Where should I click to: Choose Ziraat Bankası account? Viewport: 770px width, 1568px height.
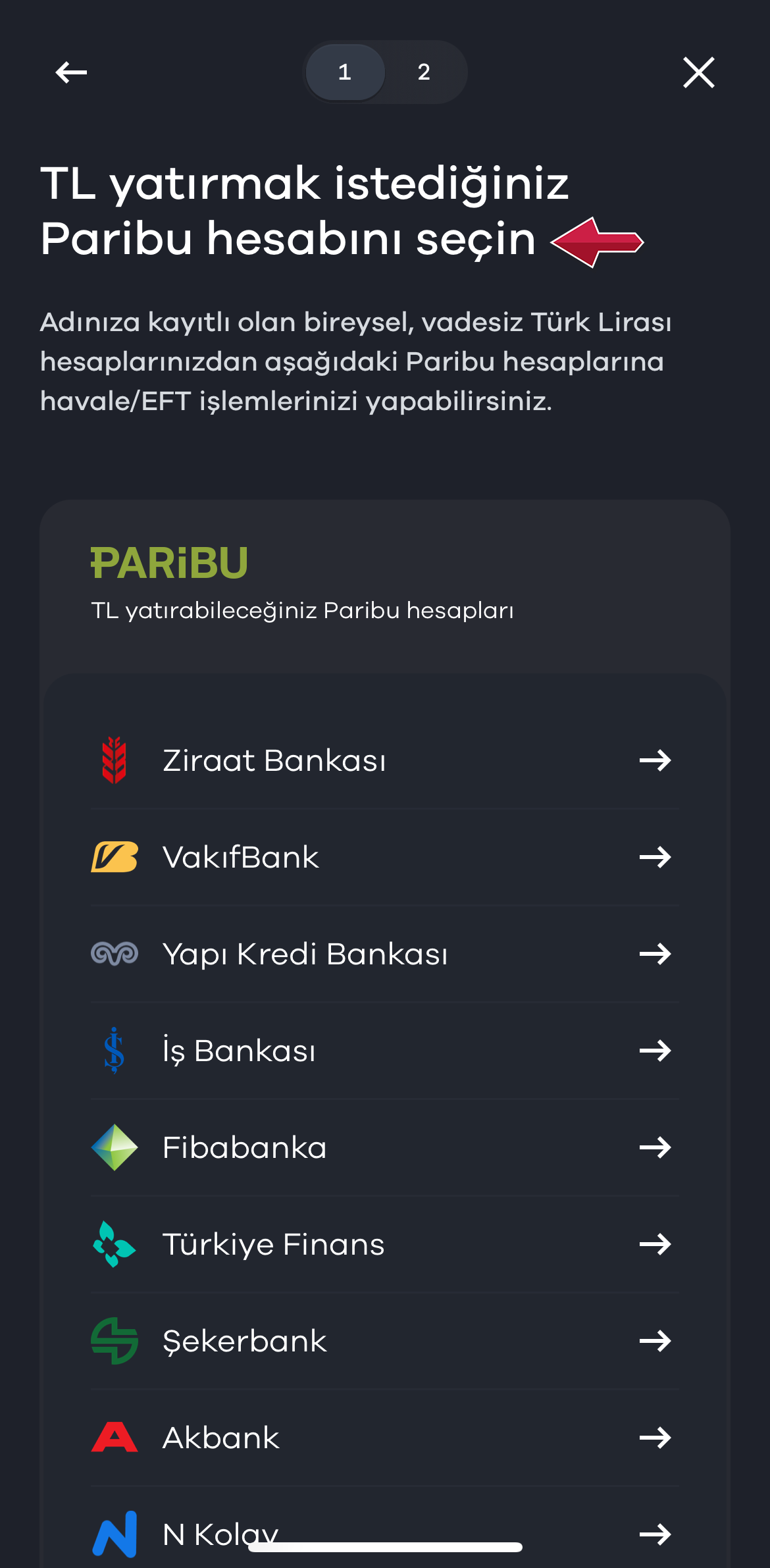pos(385,760)
